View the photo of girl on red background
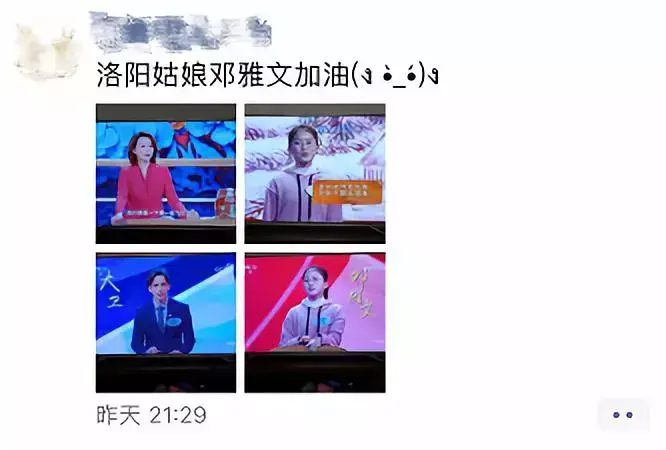The image size is (666, 450). [315, 321]
